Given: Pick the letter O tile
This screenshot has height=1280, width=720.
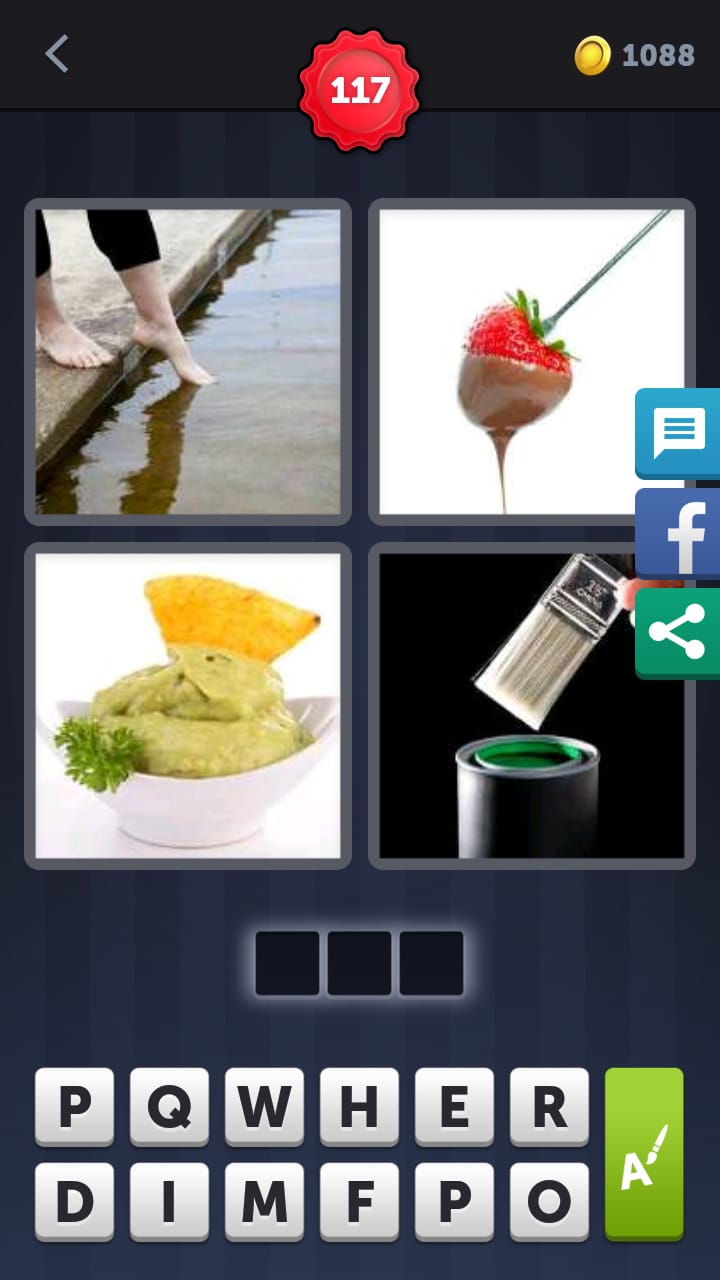Looking at the screenshot, I should point(549,1201).
